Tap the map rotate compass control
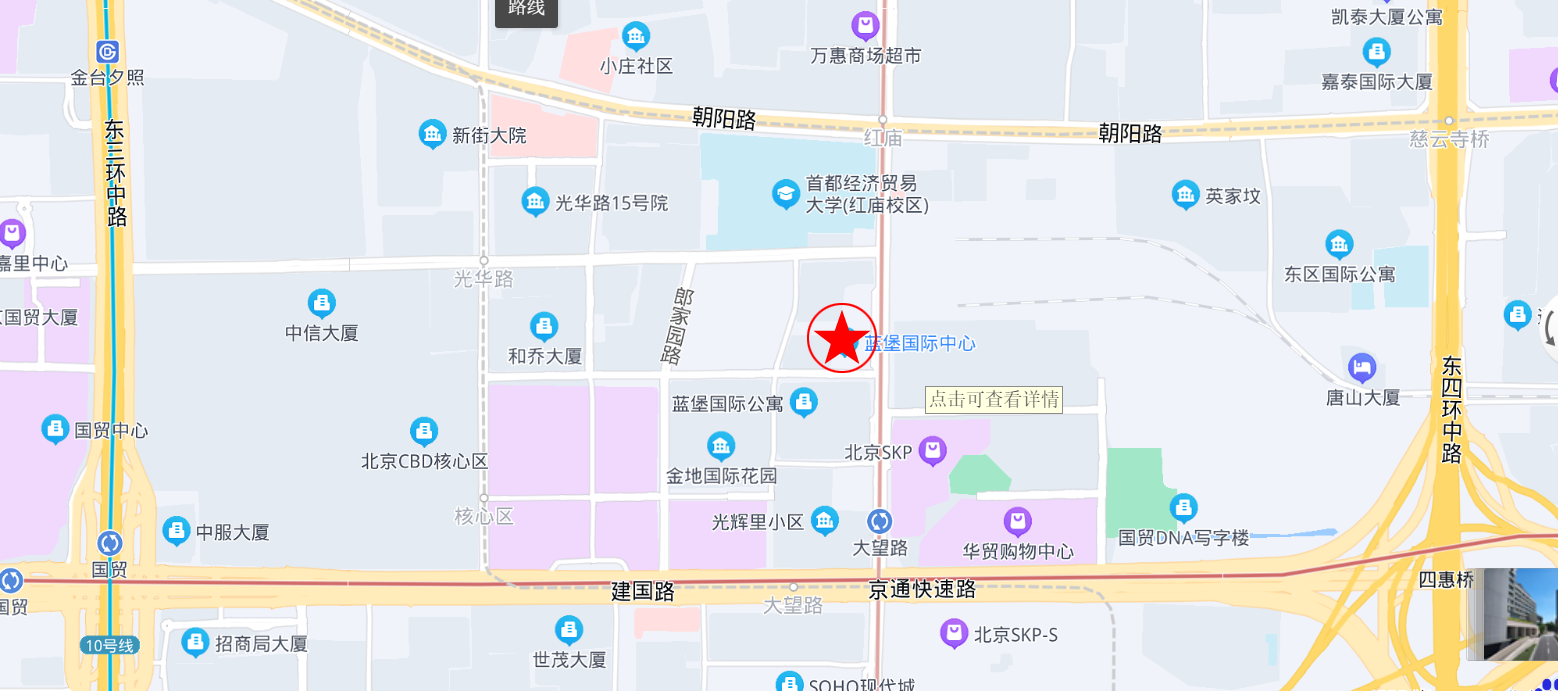Screen dimensions: 1558x691 click(x=1550, y=327)
